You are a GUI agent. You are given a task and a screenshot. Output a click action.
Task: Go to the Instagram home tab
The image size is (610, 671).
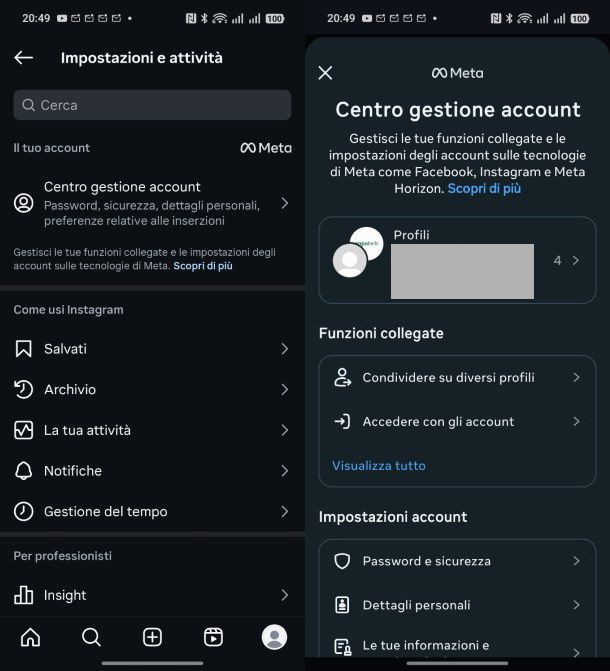tap(31, 637)
